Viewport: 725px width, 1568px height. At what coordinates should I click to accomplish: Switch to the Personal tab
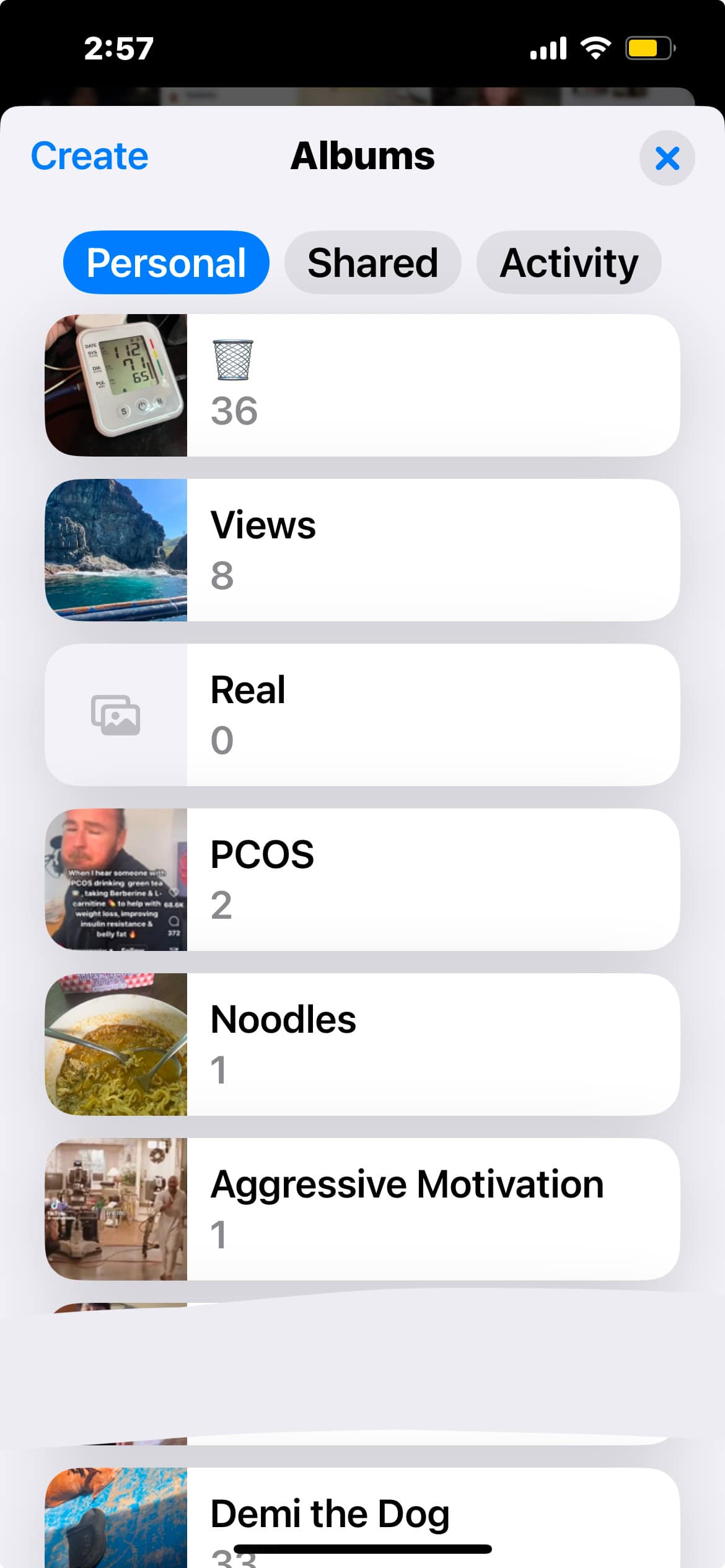166,263
